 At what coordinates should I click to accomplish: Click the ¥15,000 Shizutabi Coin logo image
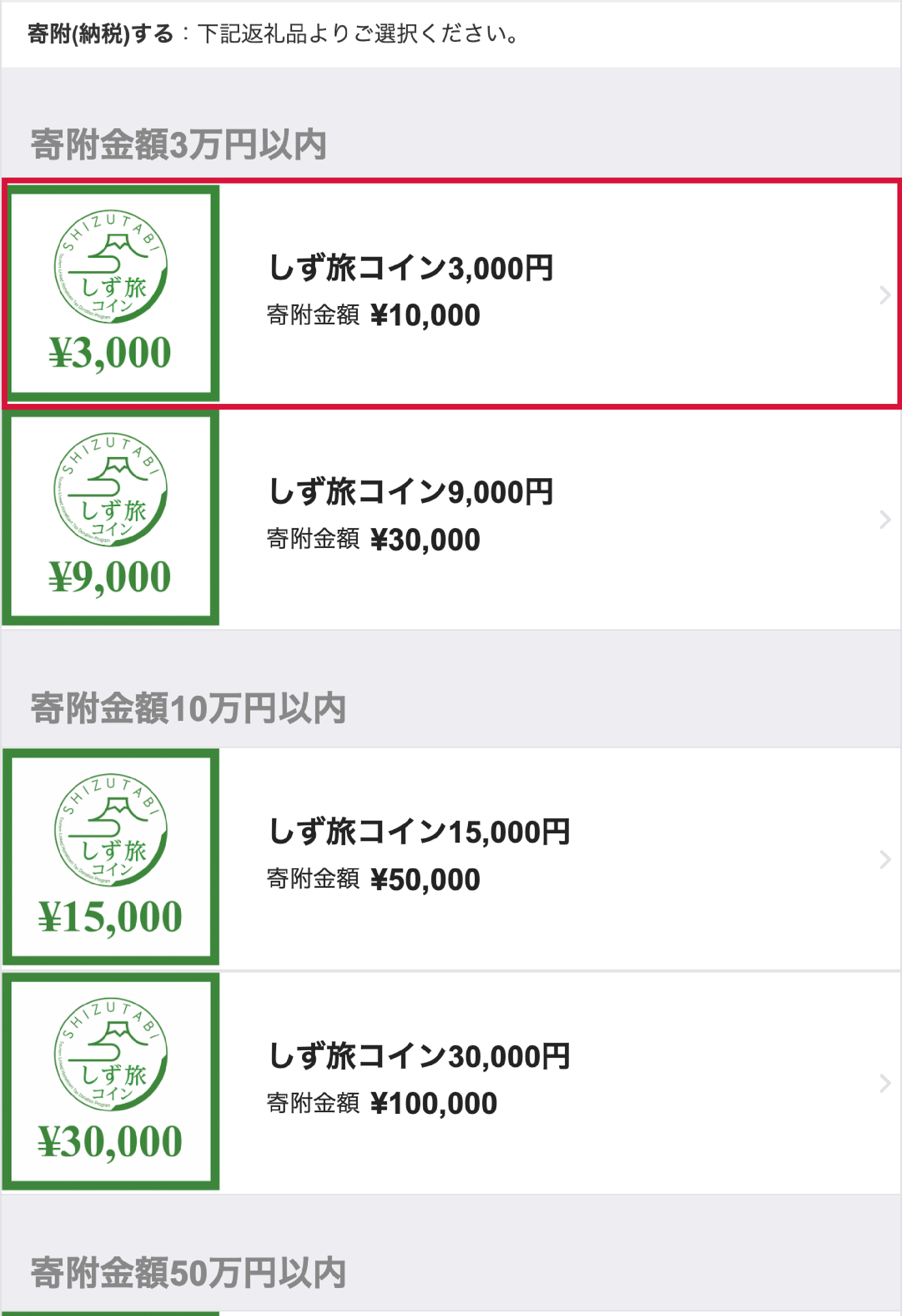(x=112, y=861)
